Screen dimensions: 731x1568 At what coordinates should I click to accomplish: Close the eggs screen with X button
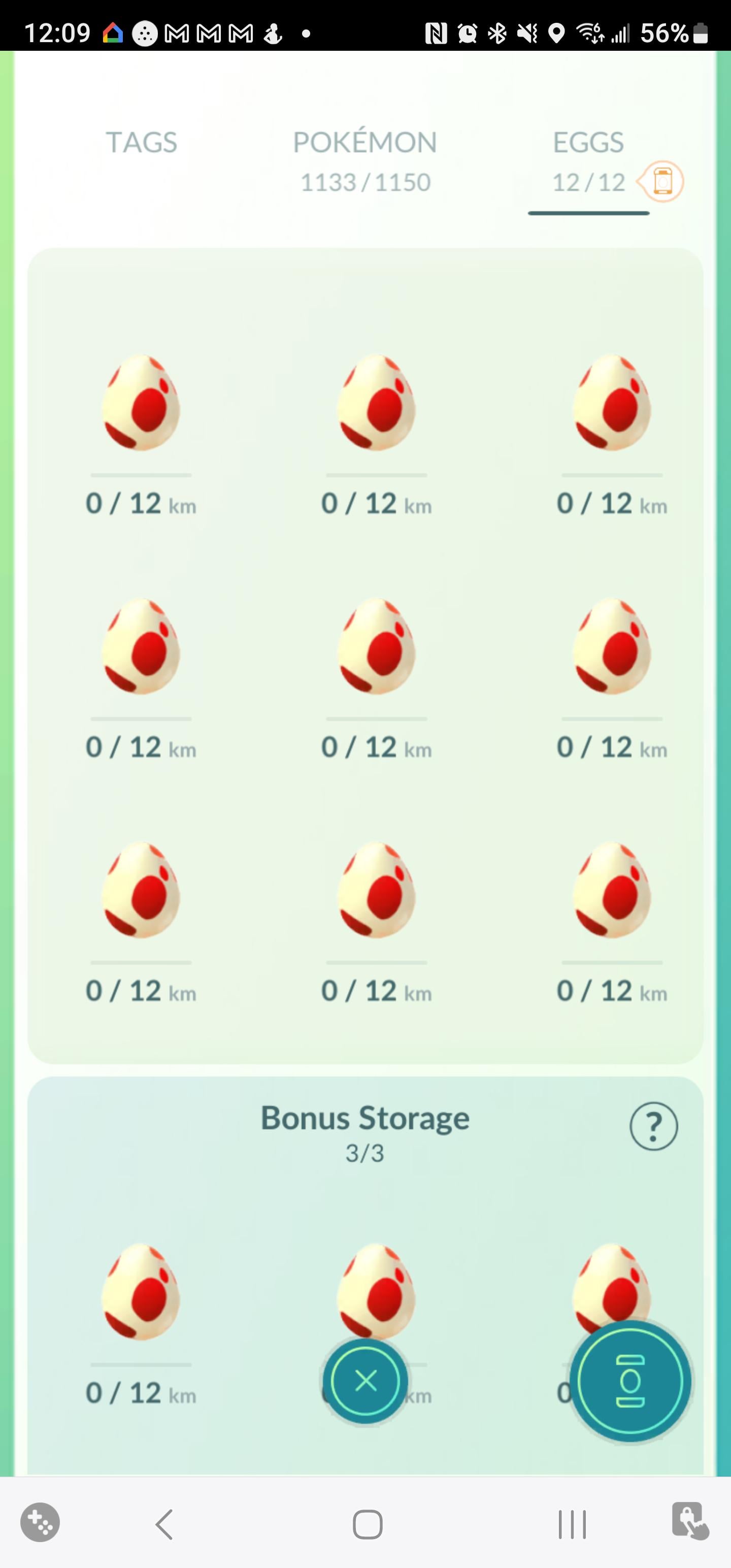(365, 1381)
